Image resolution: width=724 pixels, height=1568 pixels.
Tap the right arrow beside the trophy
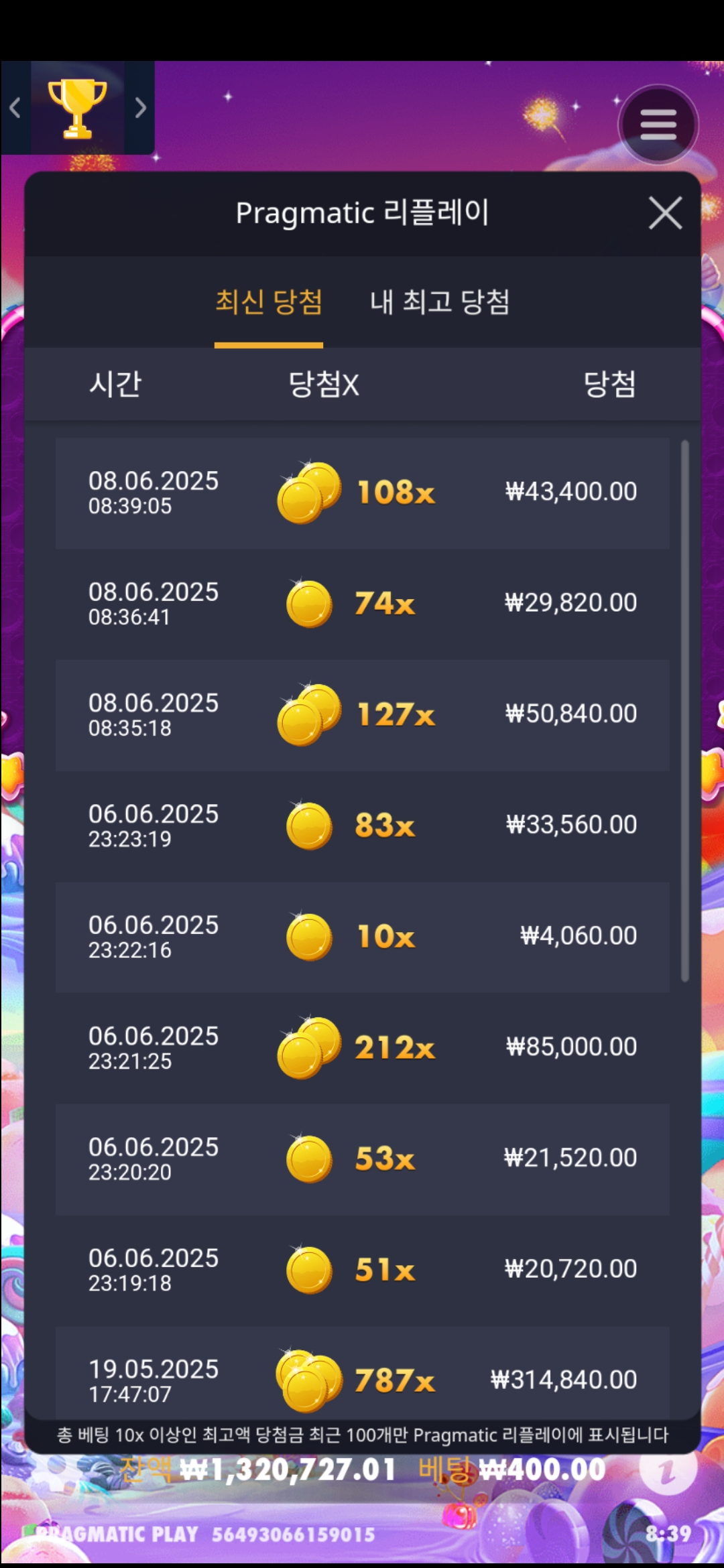pos(140,108)
